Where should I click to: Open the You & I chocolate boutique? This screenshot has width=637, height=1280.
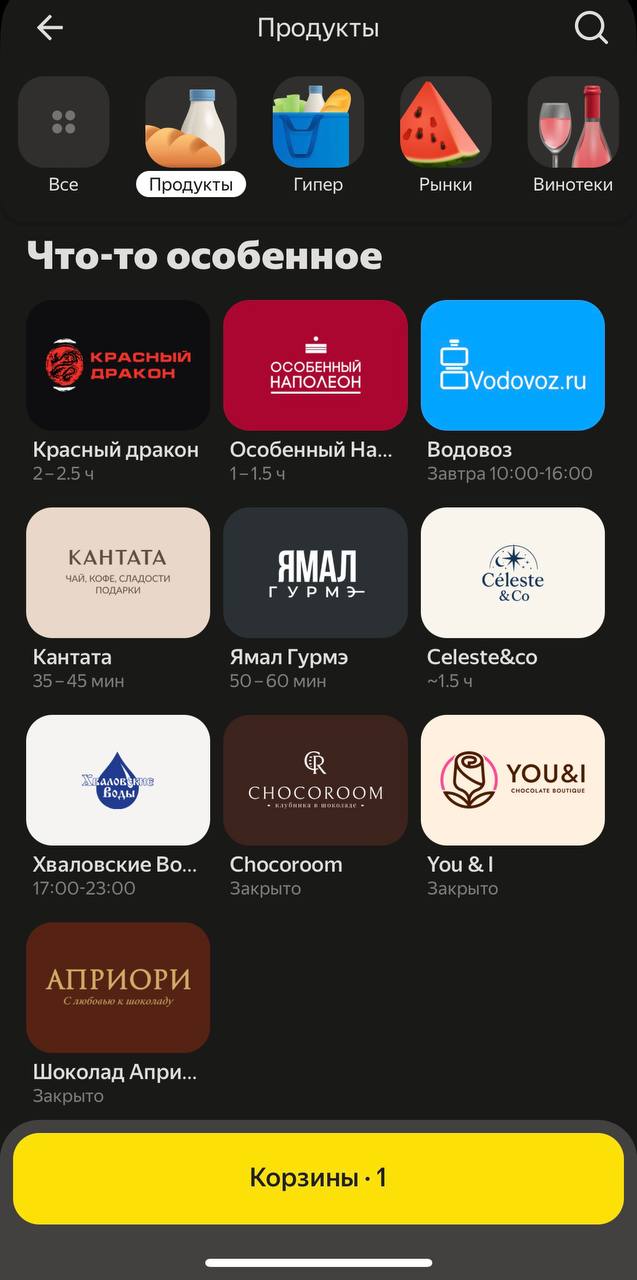[x=512, y=780]
